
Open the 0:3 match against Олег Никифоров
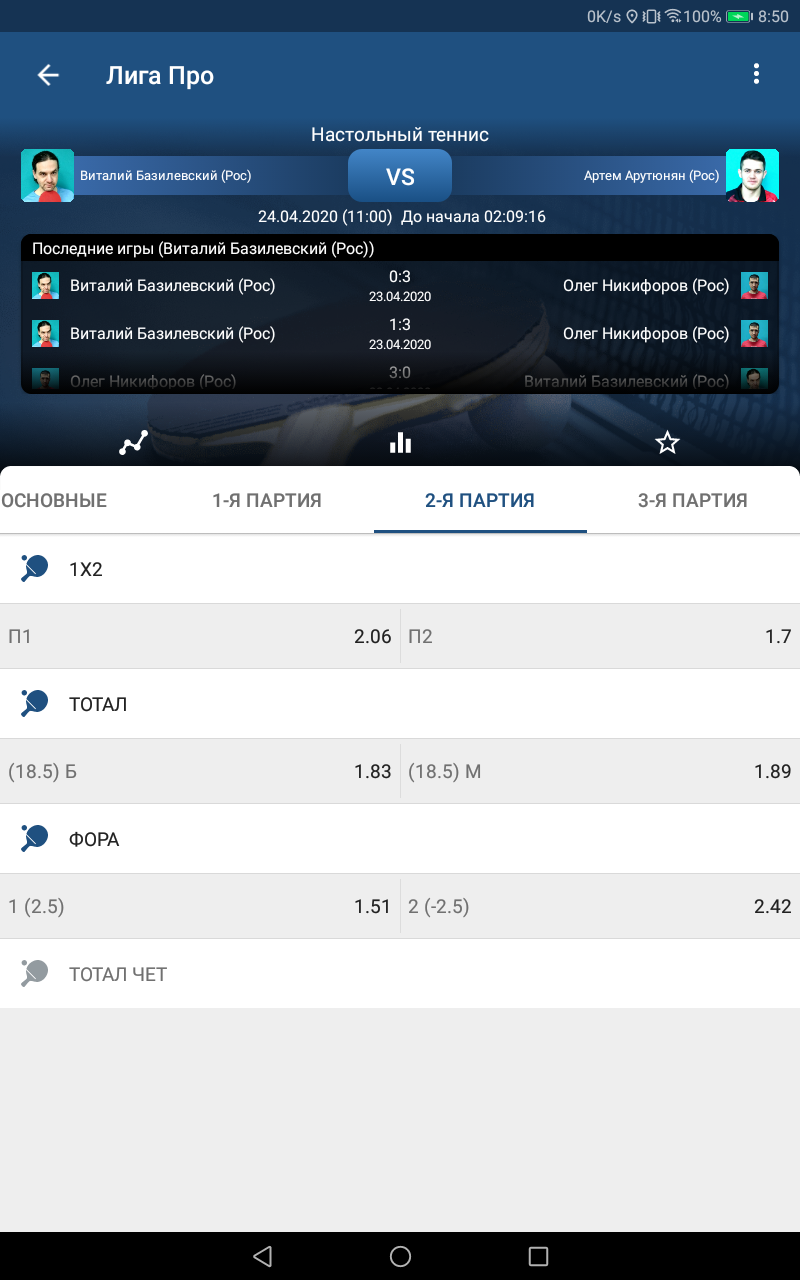coord(400,286)
